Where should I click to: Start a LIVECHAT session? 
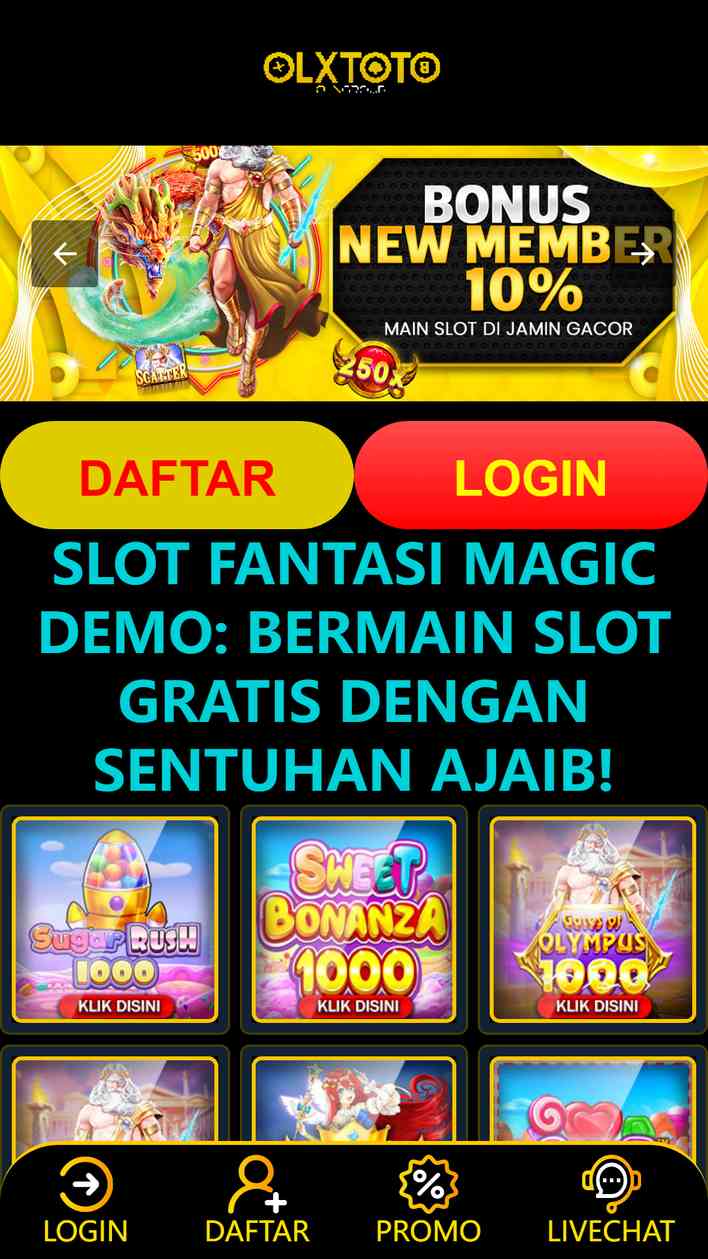[611, 1199]
